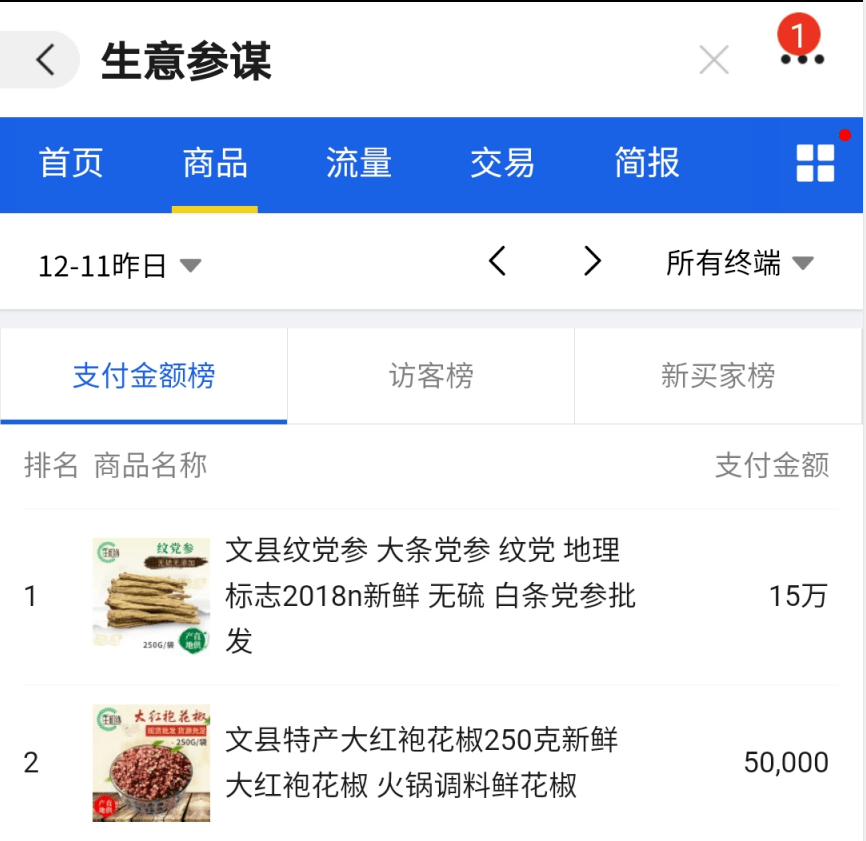Go back using the arrow button

coord(45,60)
